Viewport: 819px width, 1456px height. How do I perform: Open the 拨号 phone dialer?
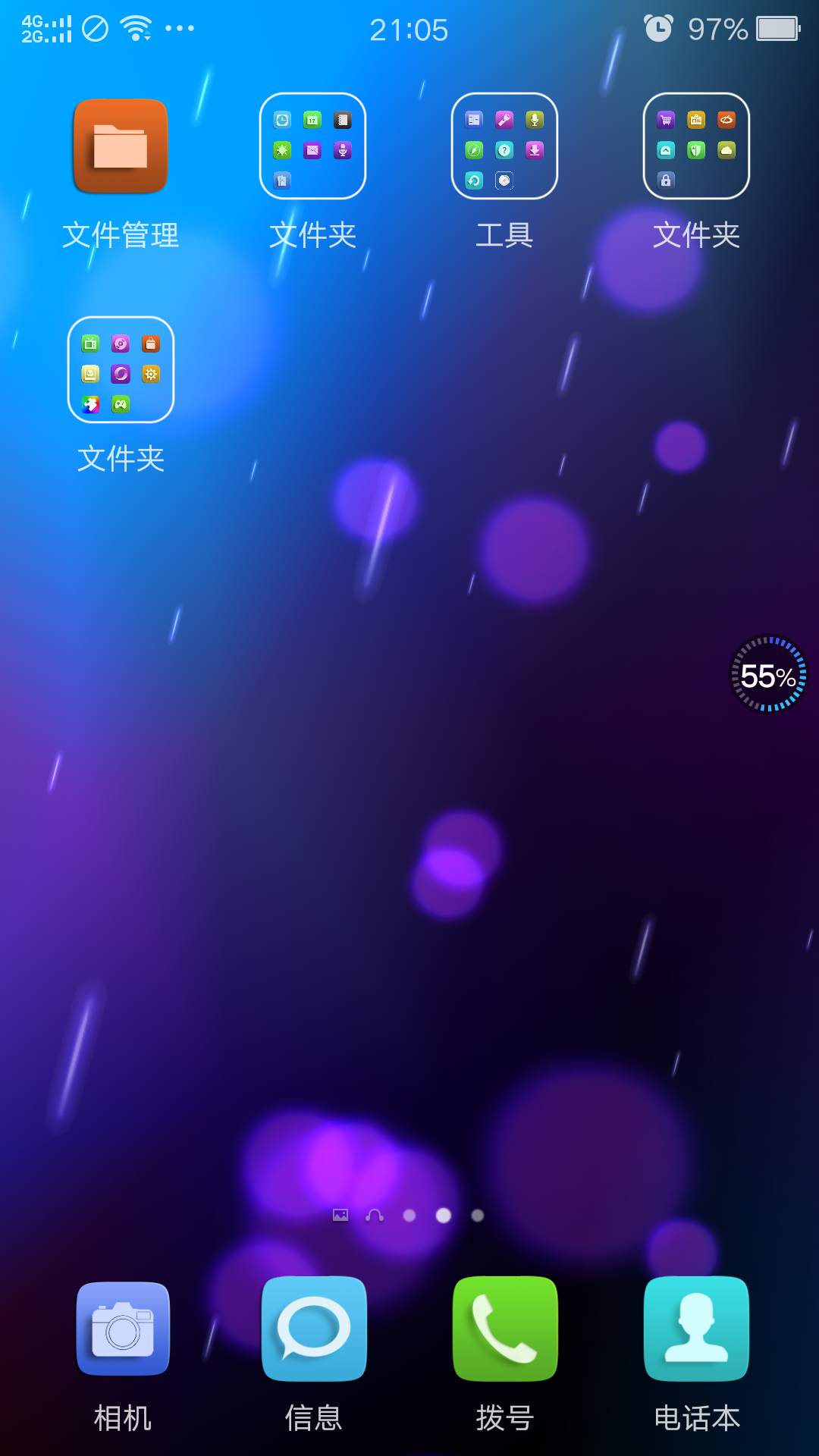[505, 1329]
